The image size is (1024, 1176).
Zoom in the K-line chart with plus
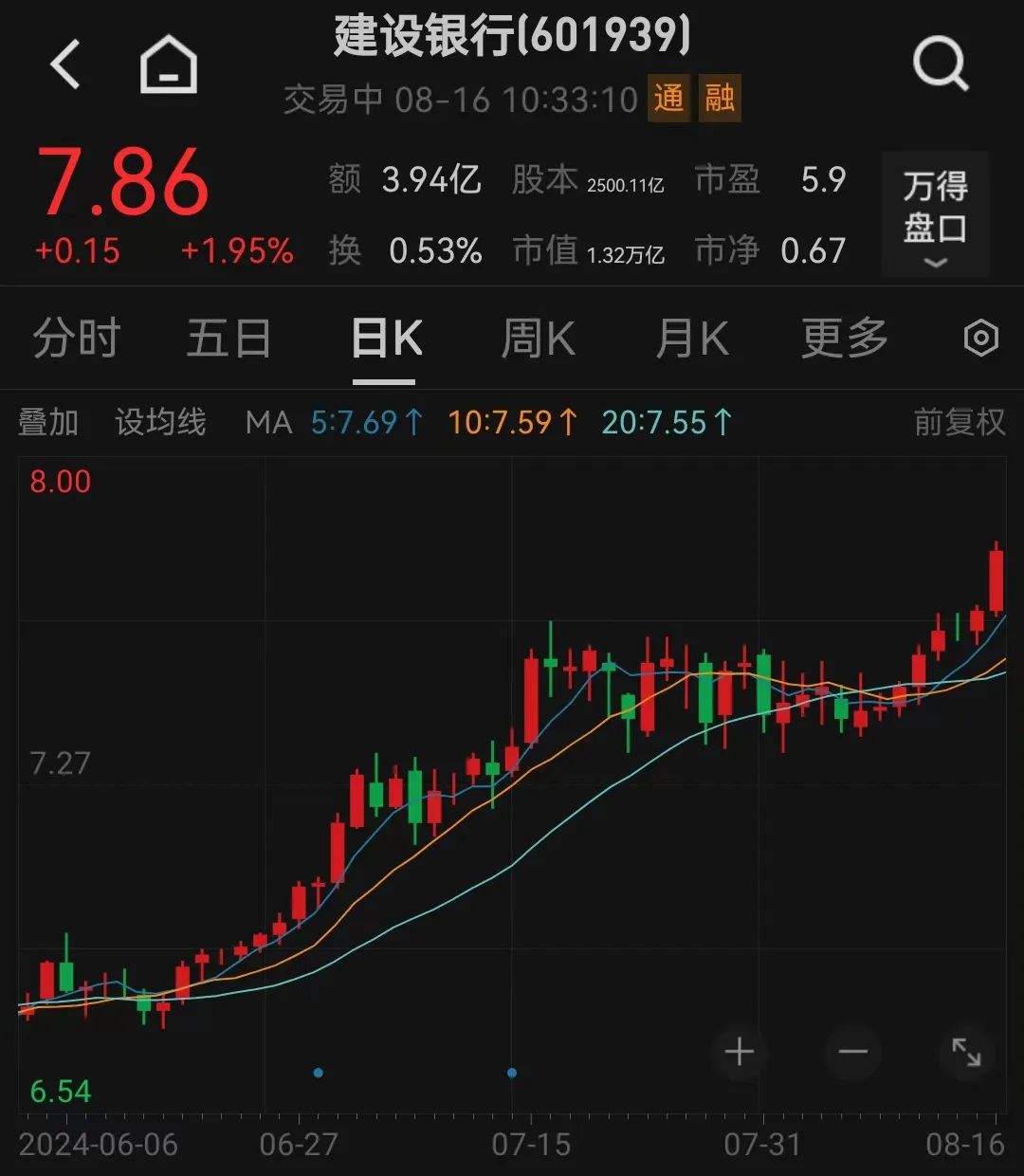click(740, 1052)
